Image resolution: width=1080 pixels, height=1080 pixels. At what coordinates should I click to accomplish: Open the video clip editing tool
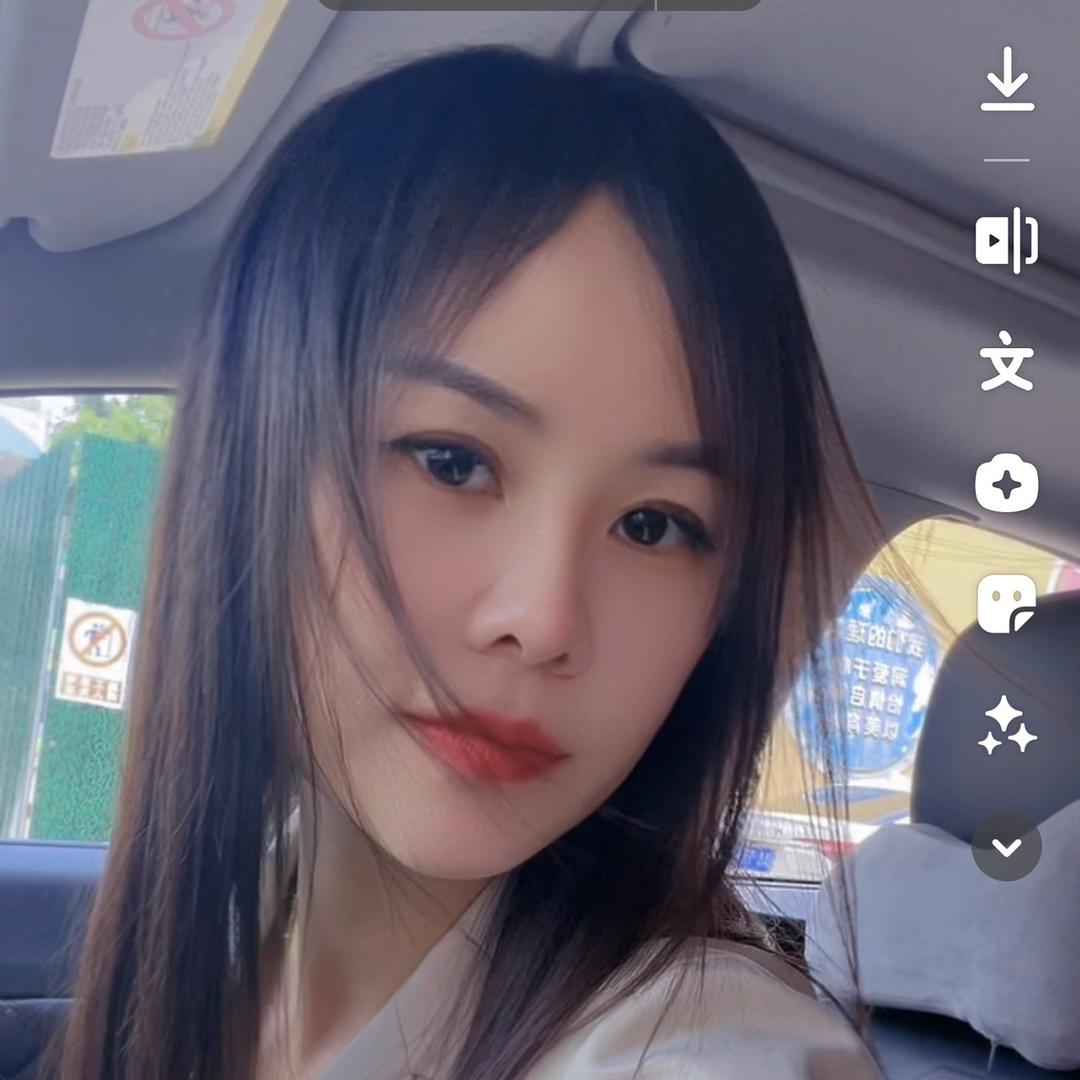1006,240
